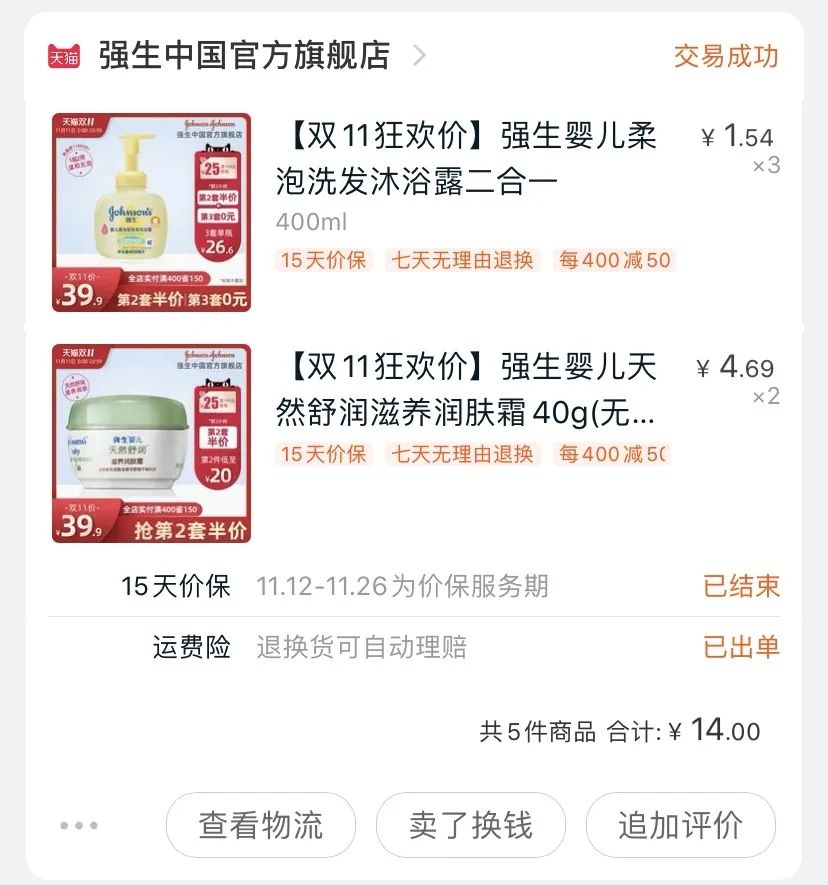828x885 pixels.
Task: Tap the 卖了换钱 resell button
Action: point(471,825)
